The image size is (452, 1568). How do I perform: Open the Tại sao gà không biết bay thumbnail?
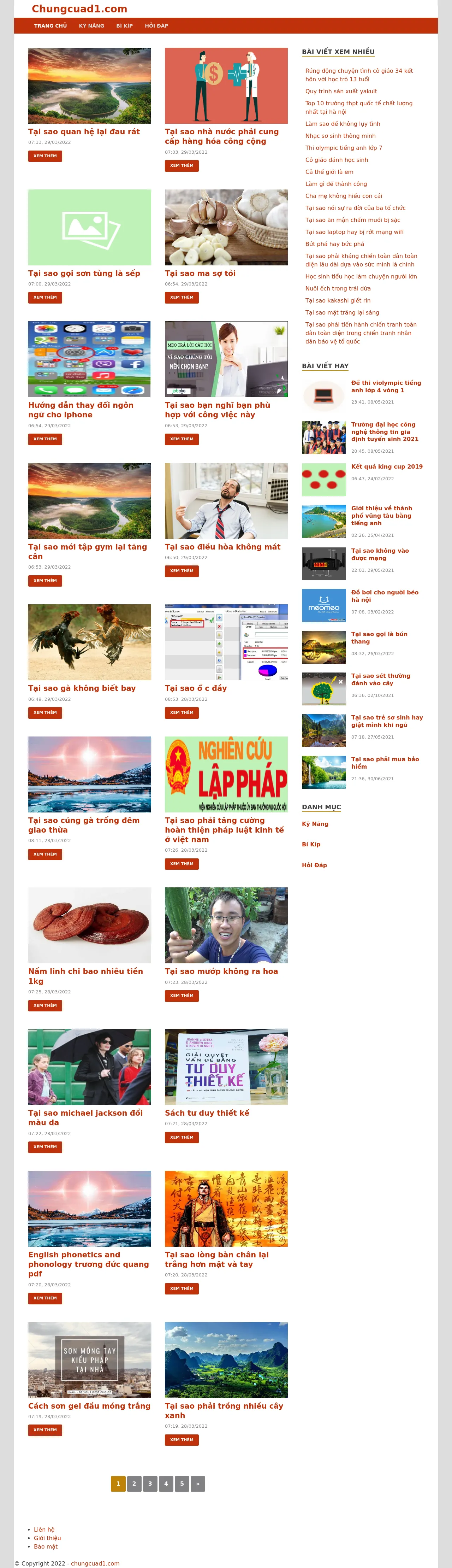[x=89, y=642]
